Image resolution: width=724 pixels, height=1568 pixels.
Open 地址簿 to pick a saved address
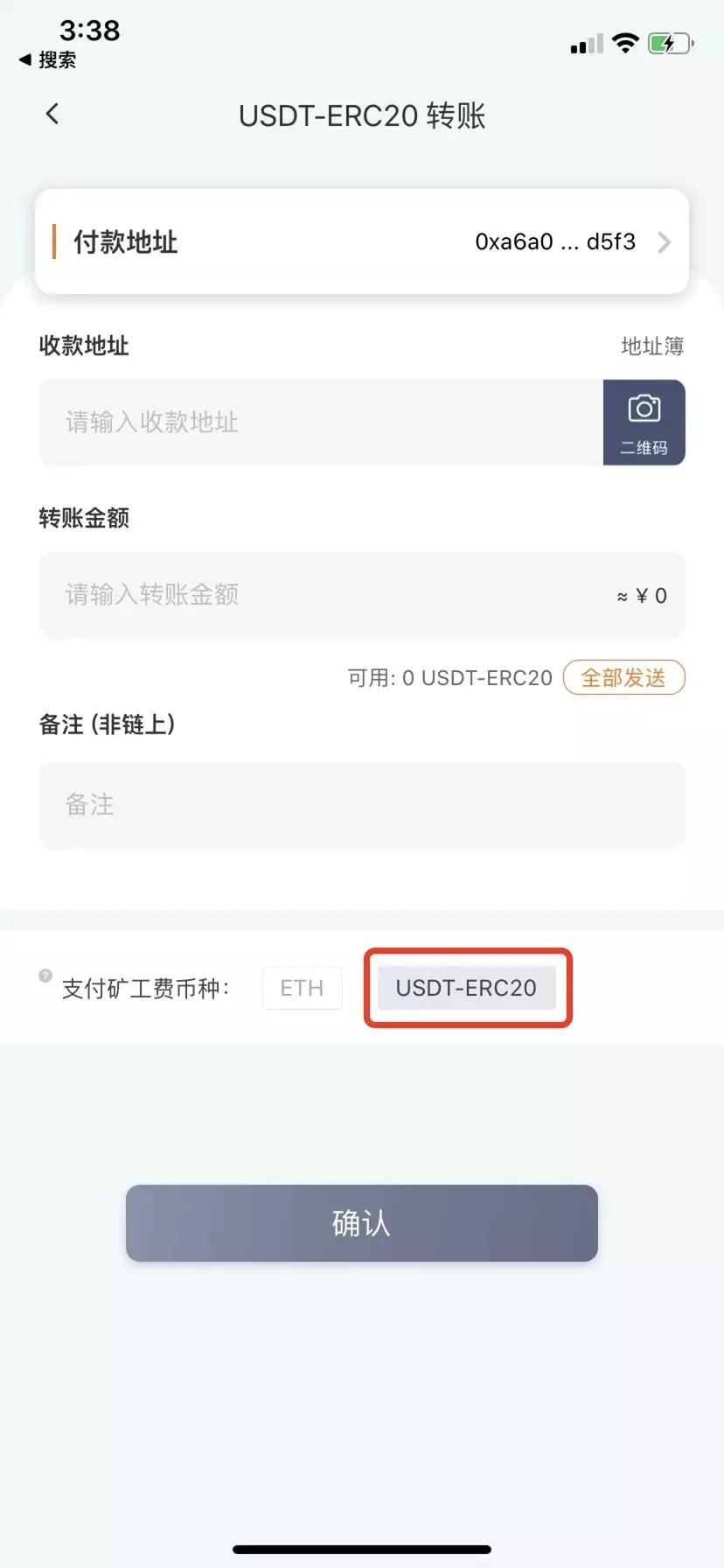[651, 346]
